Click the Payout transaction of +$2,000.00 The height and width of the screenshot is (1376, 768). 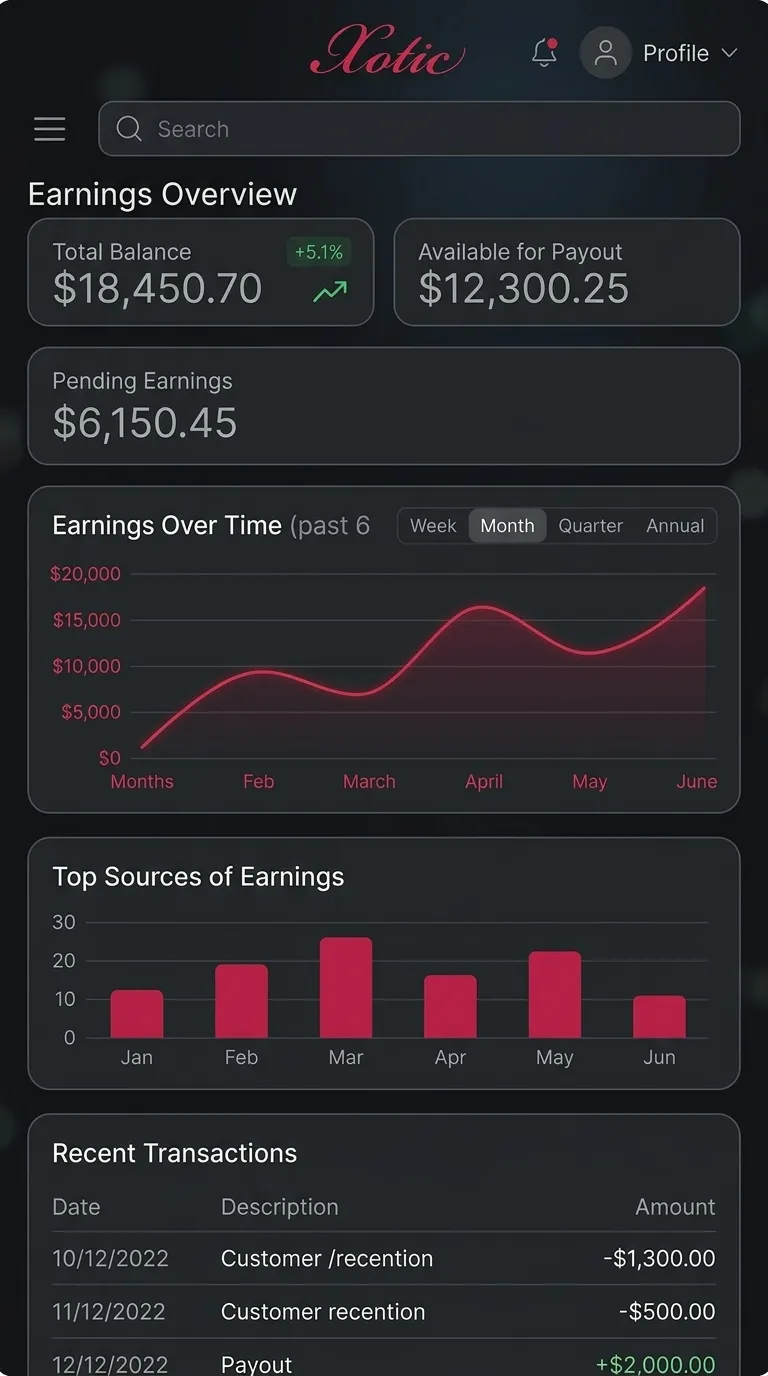[x=384, y=1363]
